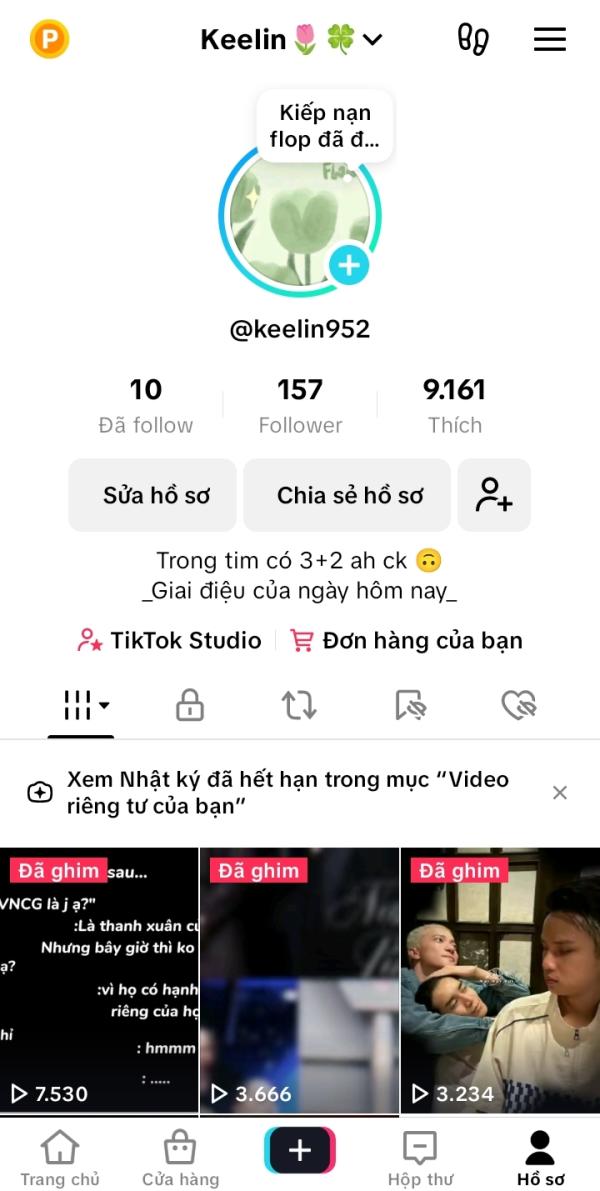Open TikTok Studio

click(x=169, y=640)
